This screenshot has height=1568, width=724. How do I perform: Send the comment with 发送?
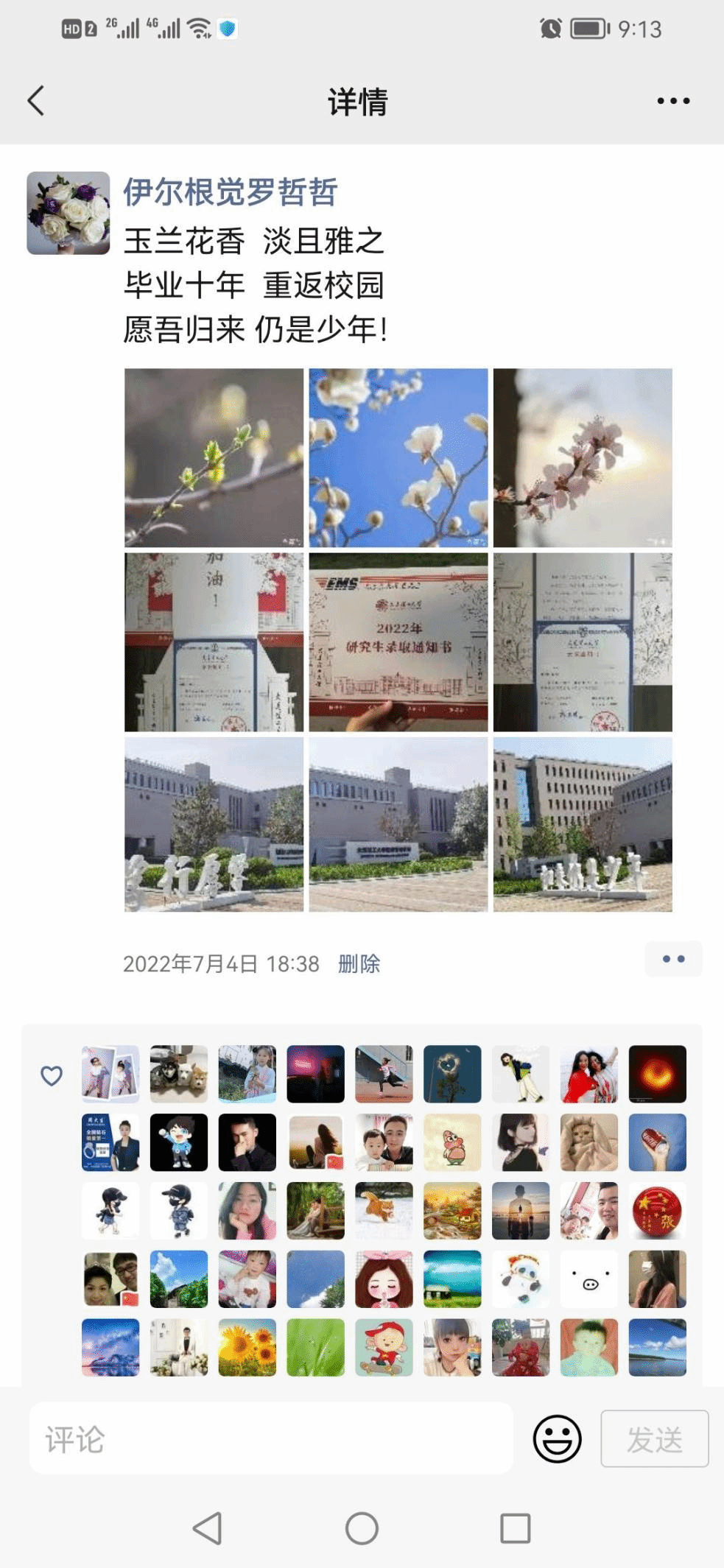click(x=654, y=1438)
